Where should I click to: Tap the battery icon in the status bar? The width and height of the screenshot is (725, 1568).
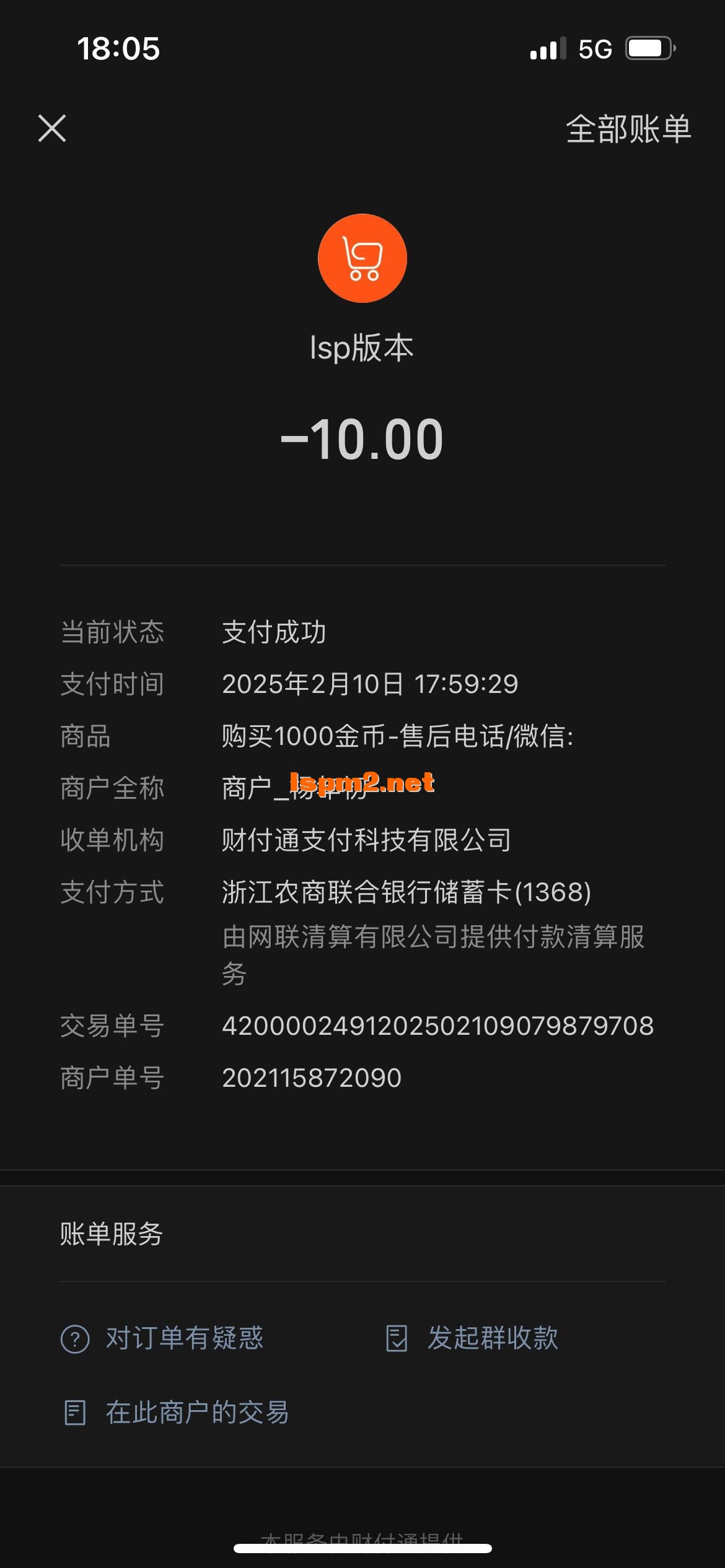point(648,48)
